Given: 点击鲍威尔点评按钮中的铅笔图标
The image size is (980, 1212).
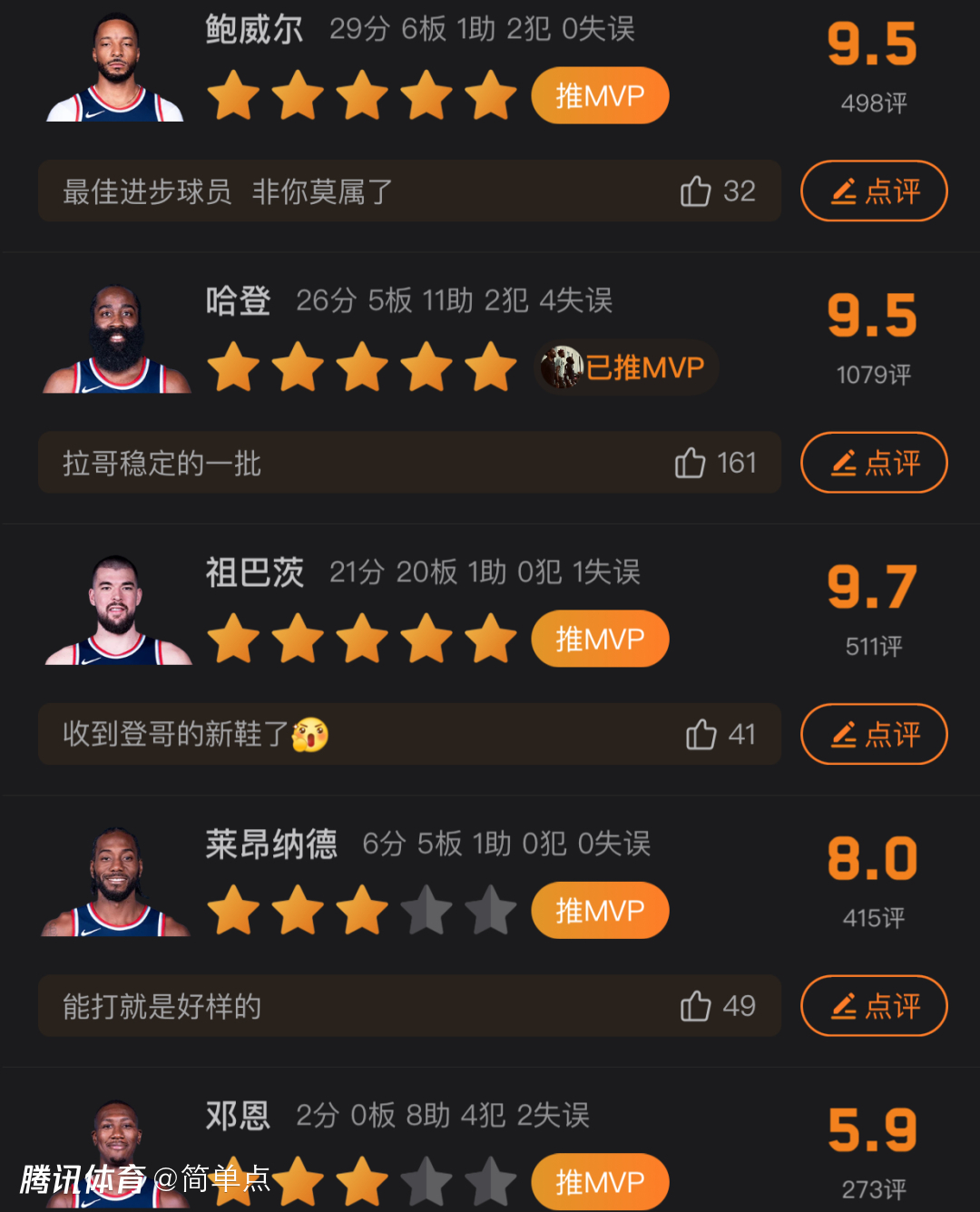Looking at the screenshot, I should coord(845,191).
